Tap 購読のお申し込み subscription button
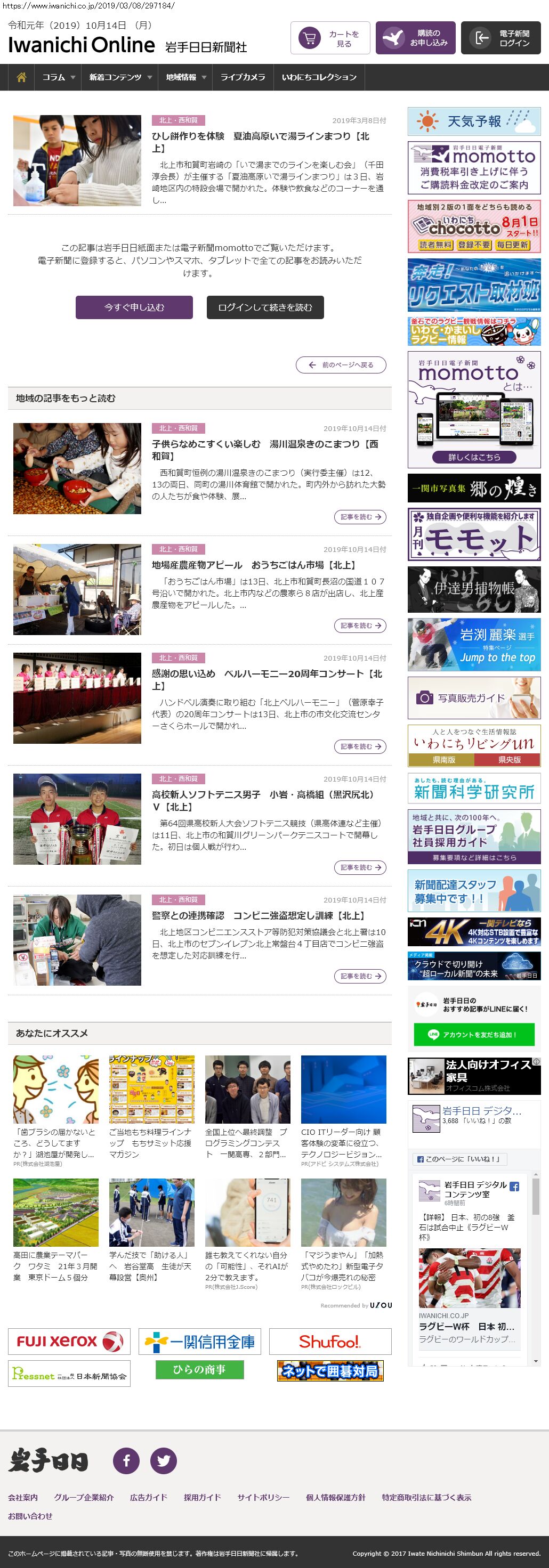Image resolution: width=549 pixels, height=1568 pixels. (415, 38)
